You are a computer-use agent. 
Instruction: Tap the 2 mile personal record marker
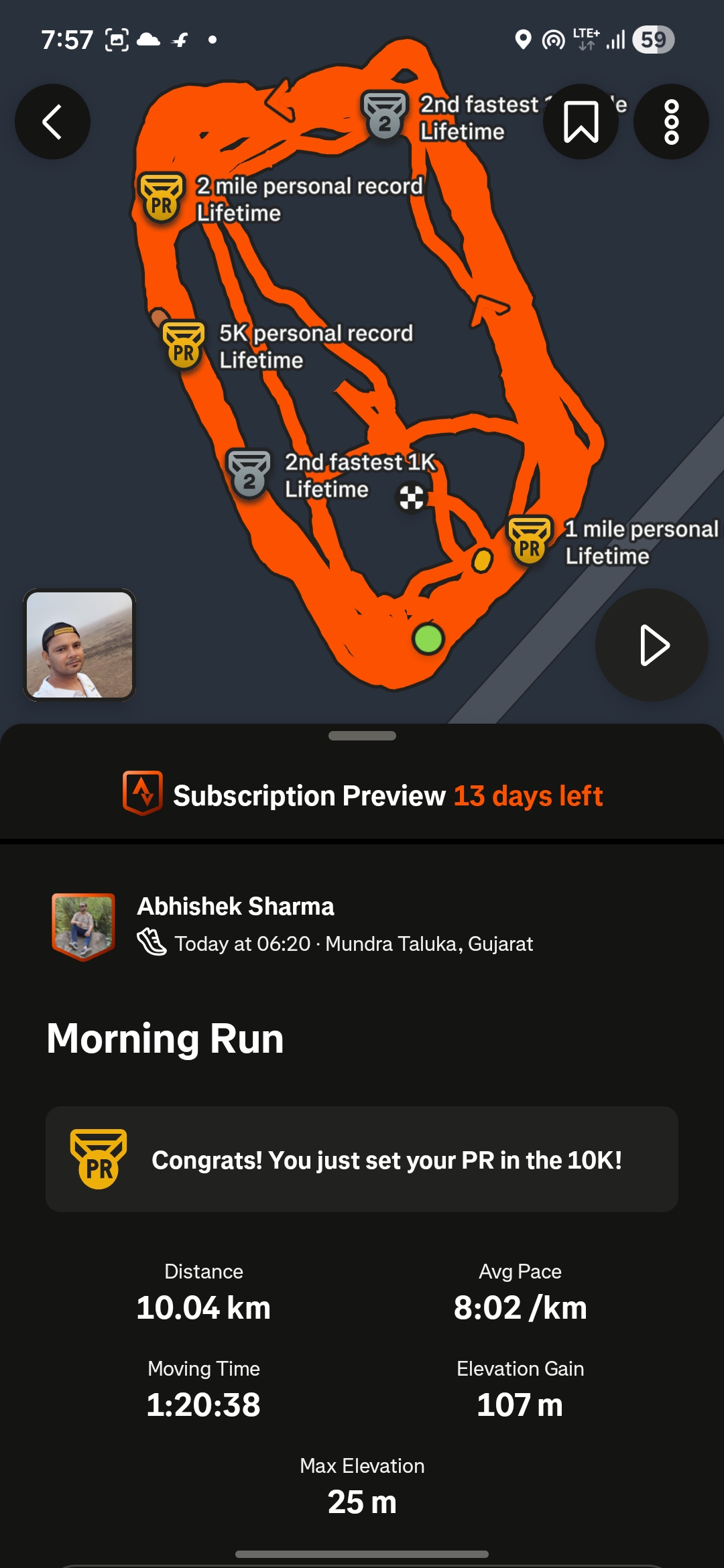coord(162,198)
